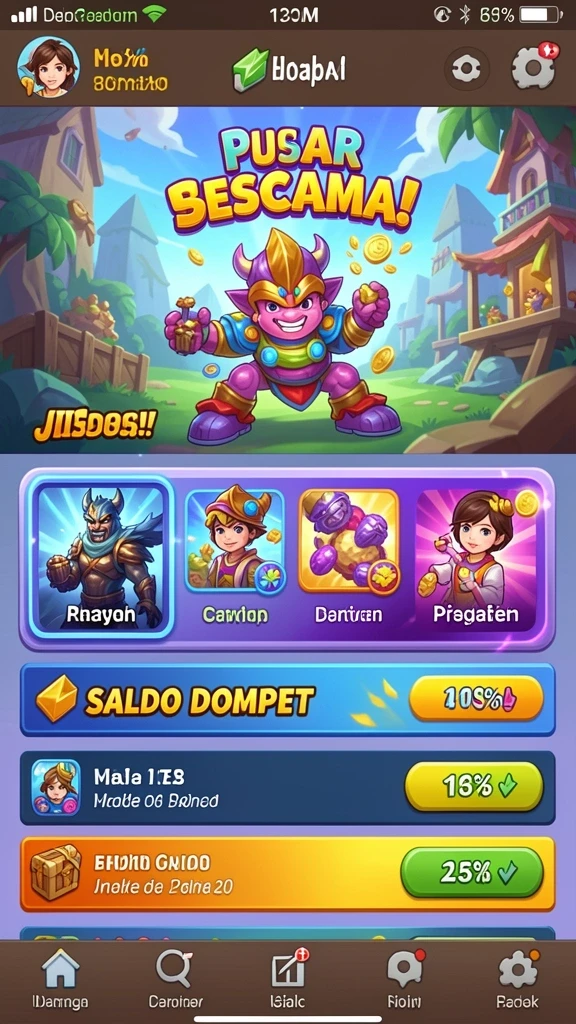Switch to the Damnga home tab
Viewport: 576px width, 1024px height.
pos(61,982)
